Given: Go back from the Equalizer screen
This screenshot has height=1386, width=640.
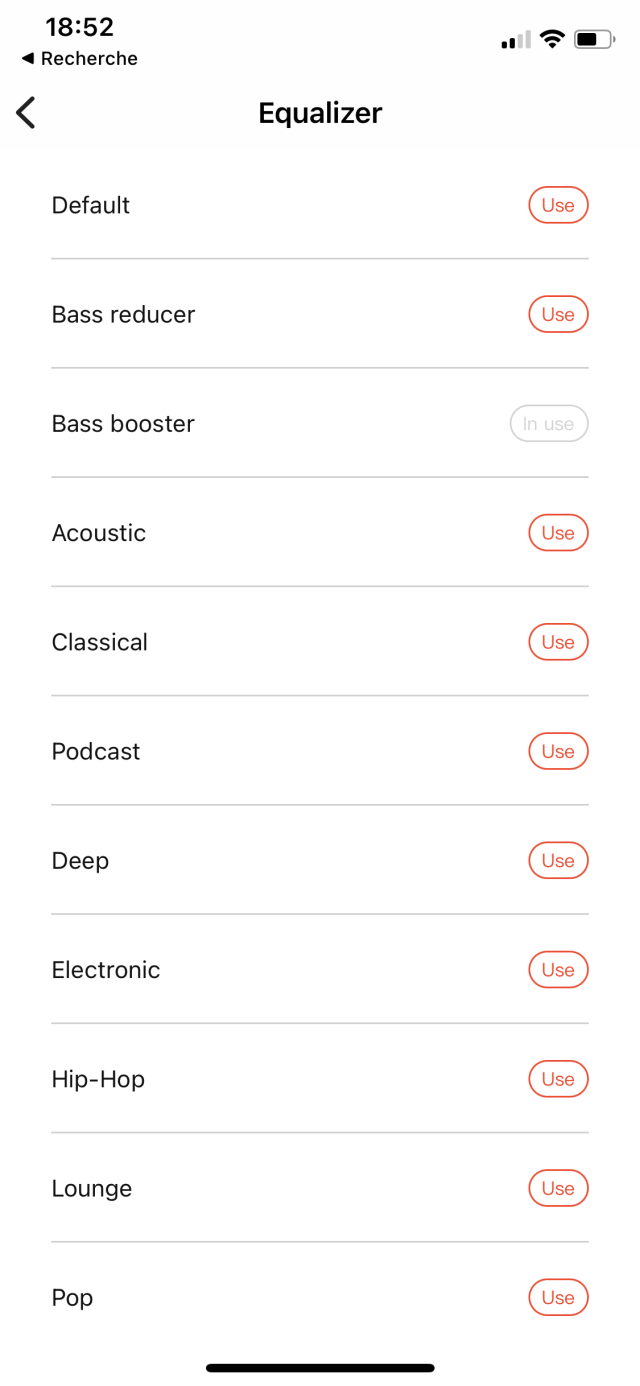Looking at the screenshot, I should coord(26,113).
